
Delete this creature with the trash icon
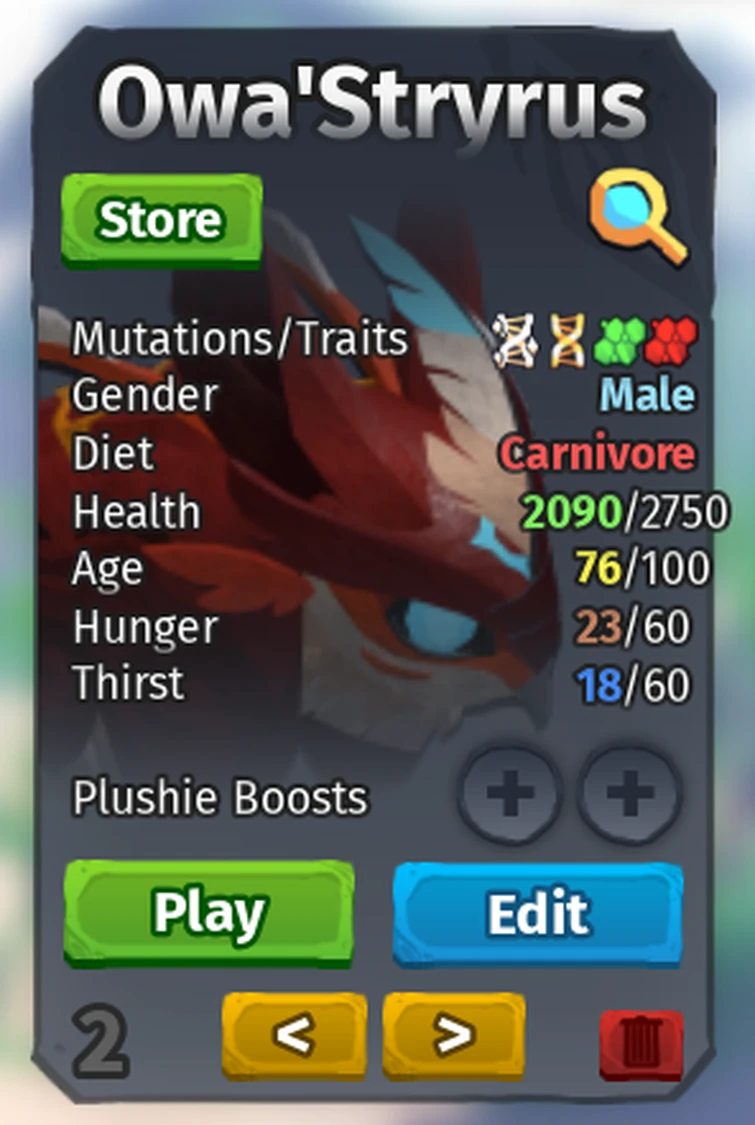click(x=641, y=1044)
